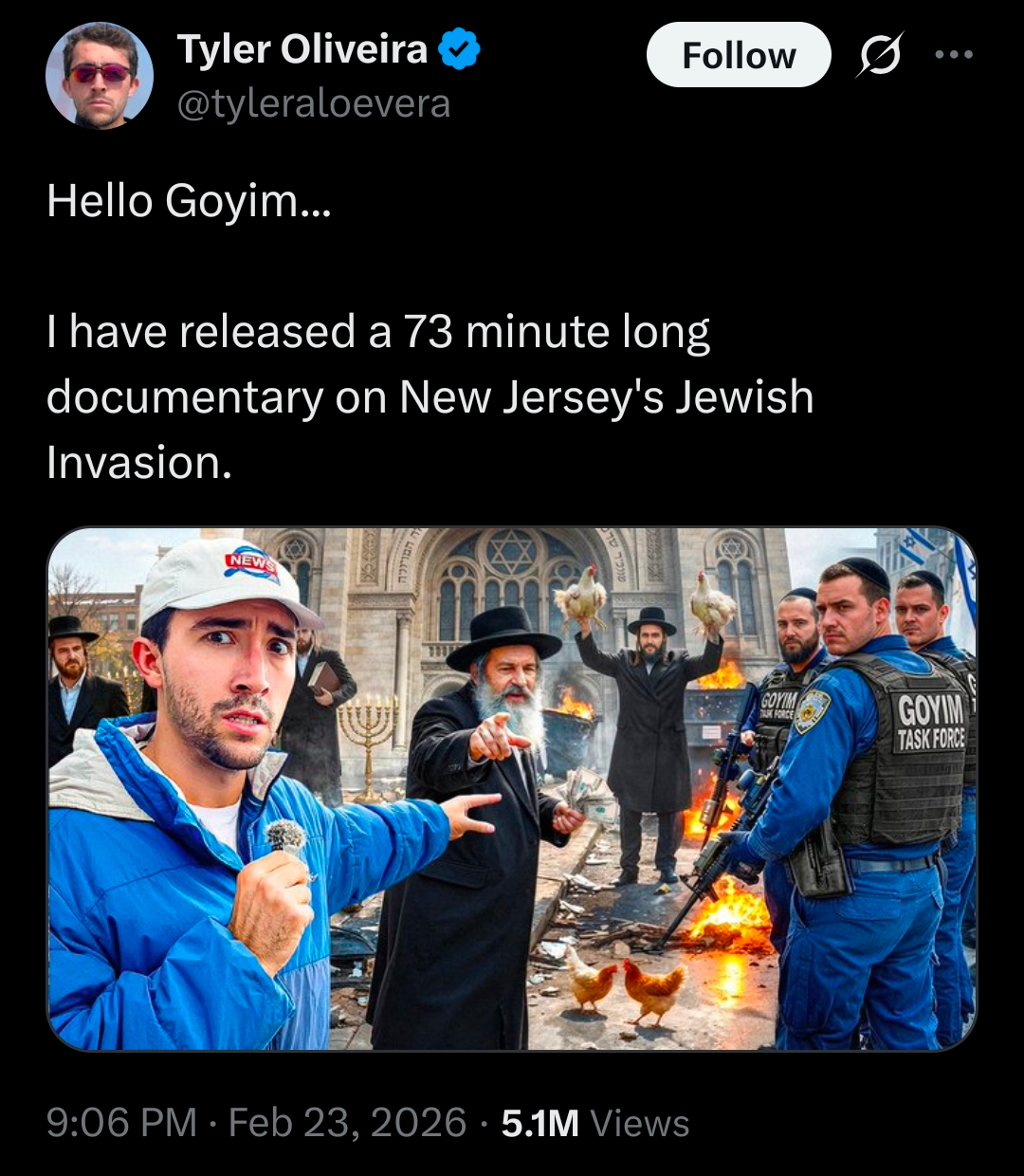Open Tyler Oliveira's profile picture
1024x1176 pixels.
[x=99, y=76]
